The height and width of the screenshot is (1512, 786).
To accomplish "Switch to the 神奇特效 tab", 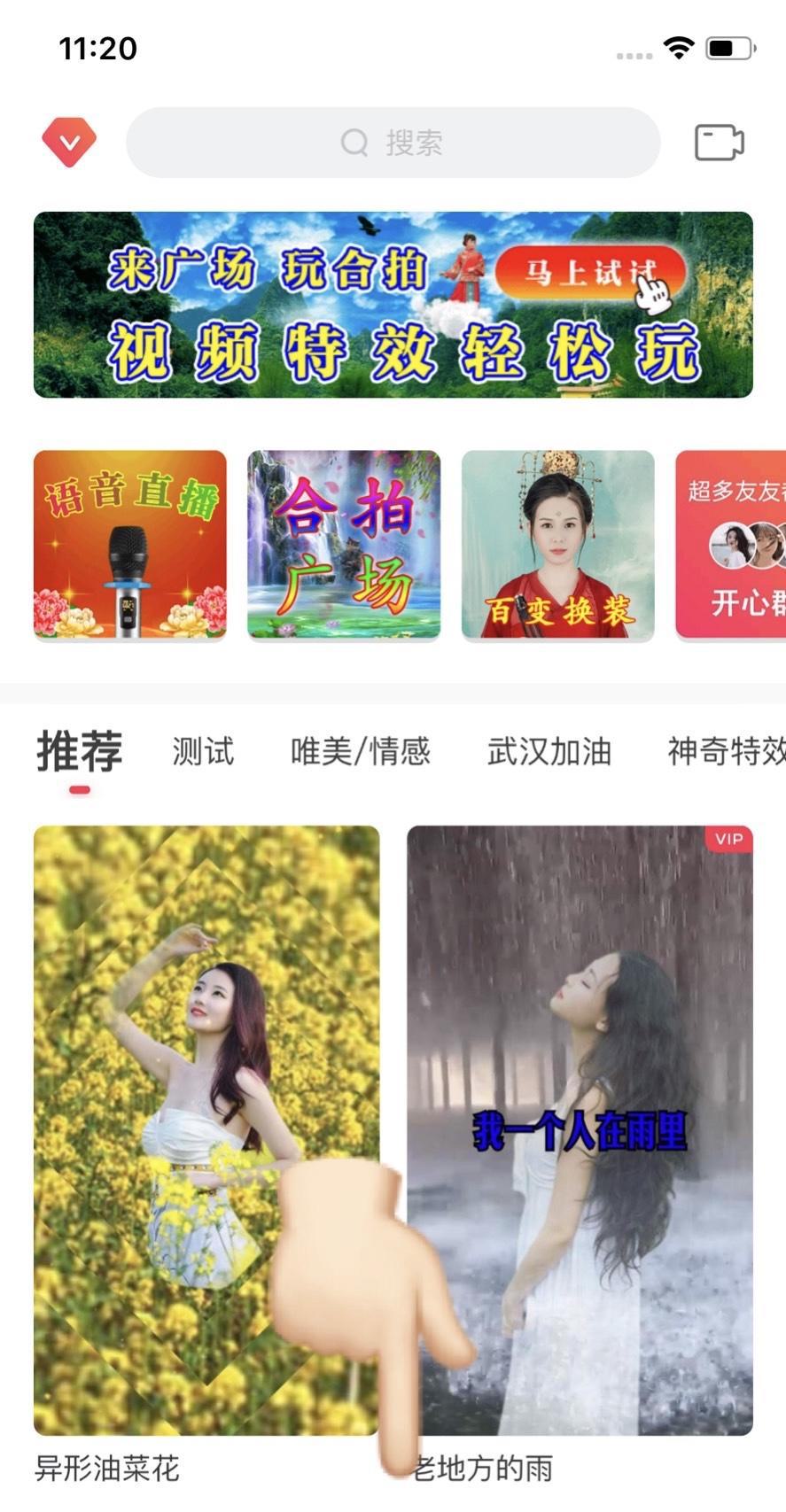I will tap(727, 752).
